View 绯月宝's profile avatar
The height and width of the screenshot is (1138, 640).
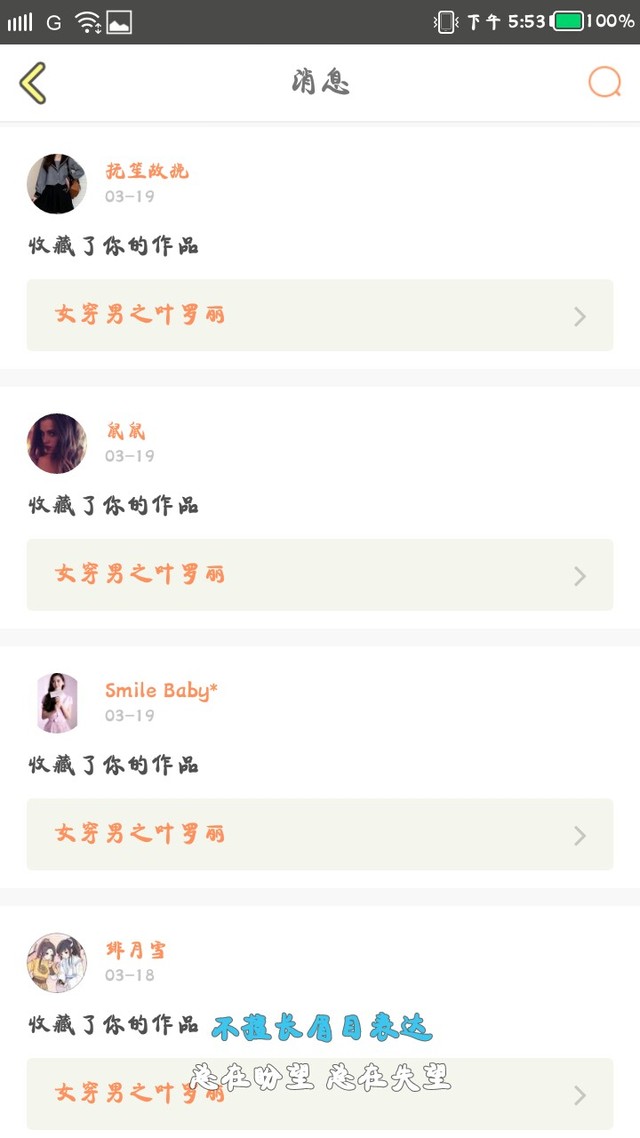[x=57, y=962]
